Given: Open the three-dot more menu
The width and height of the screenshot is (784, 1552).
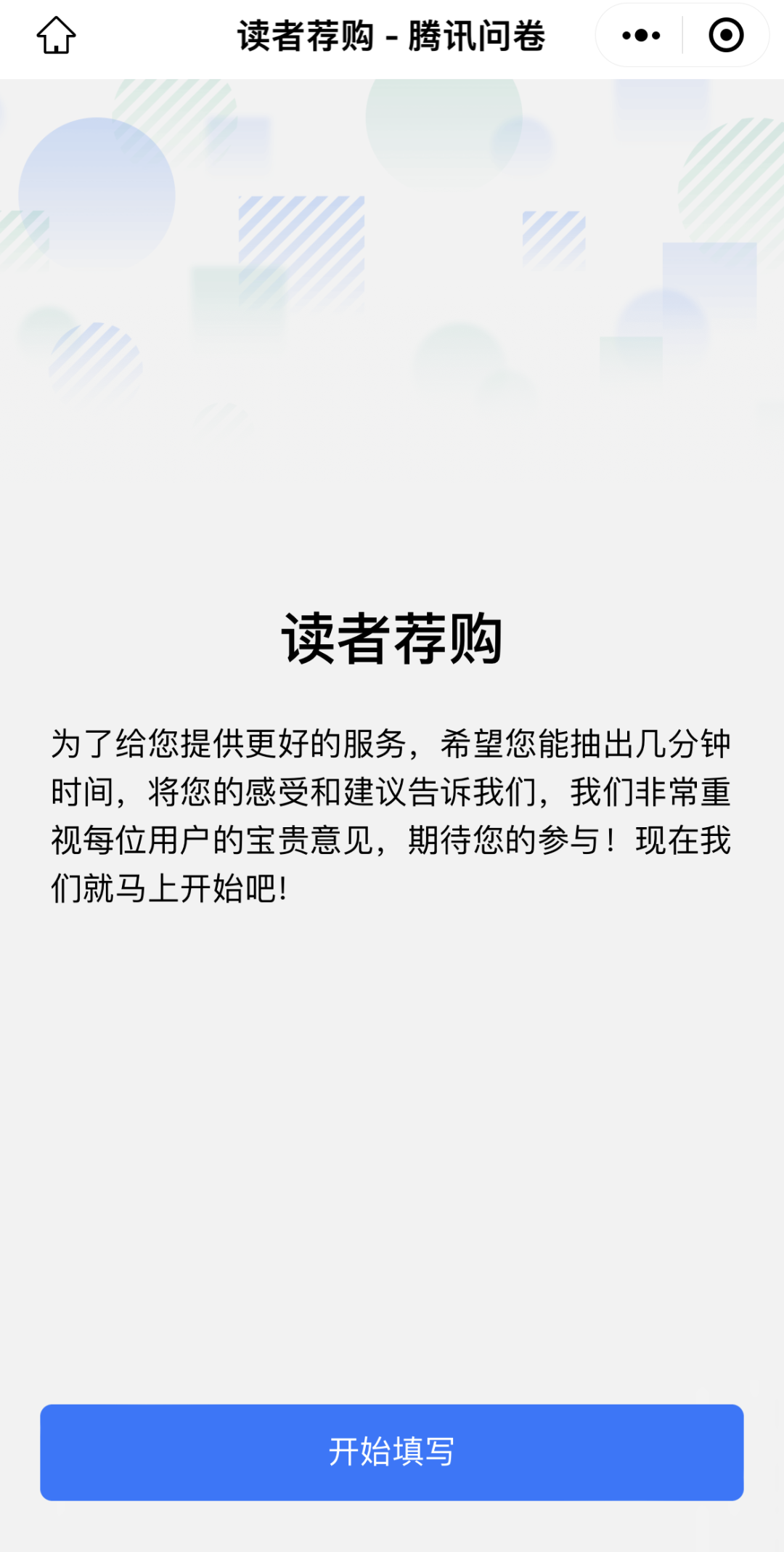Looking at the screenshot, I should pyautogui.click(x=641, y=35).
